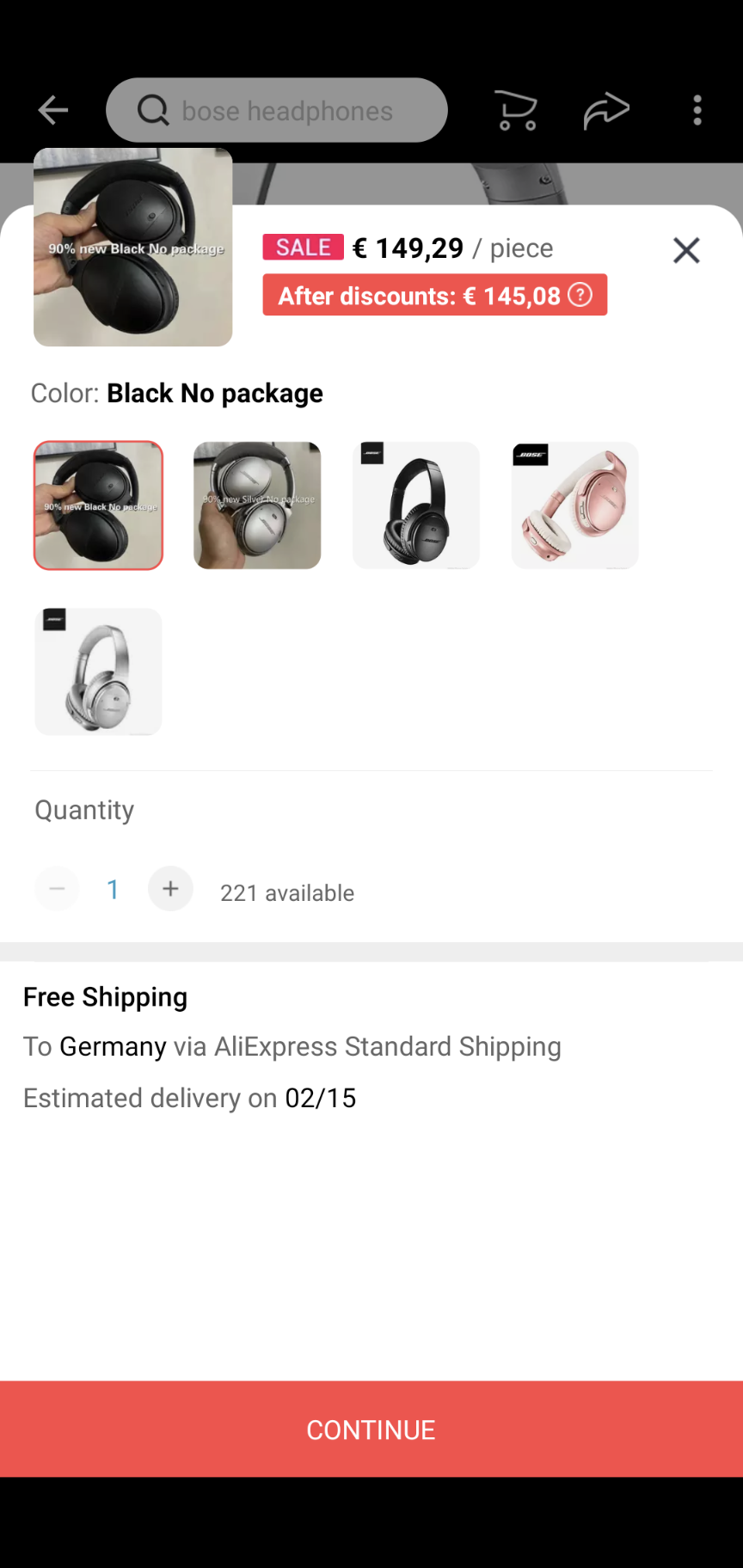Enlarge the selected product image preview
This screenshot has width=743, height=1568.
[x=132, y=248]
